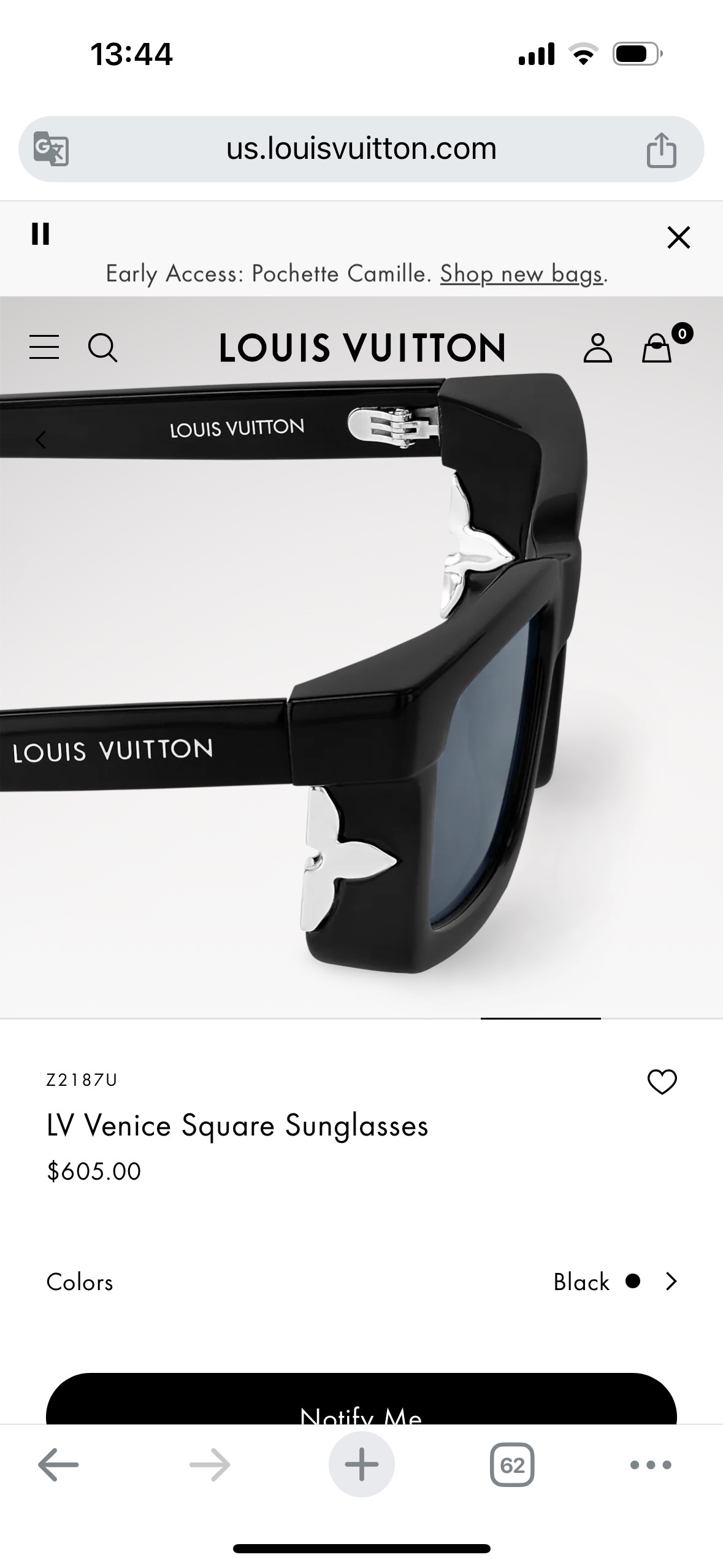Open a new browser tab
This screenshot has width=723, height=1568.
pos(361,1465)
